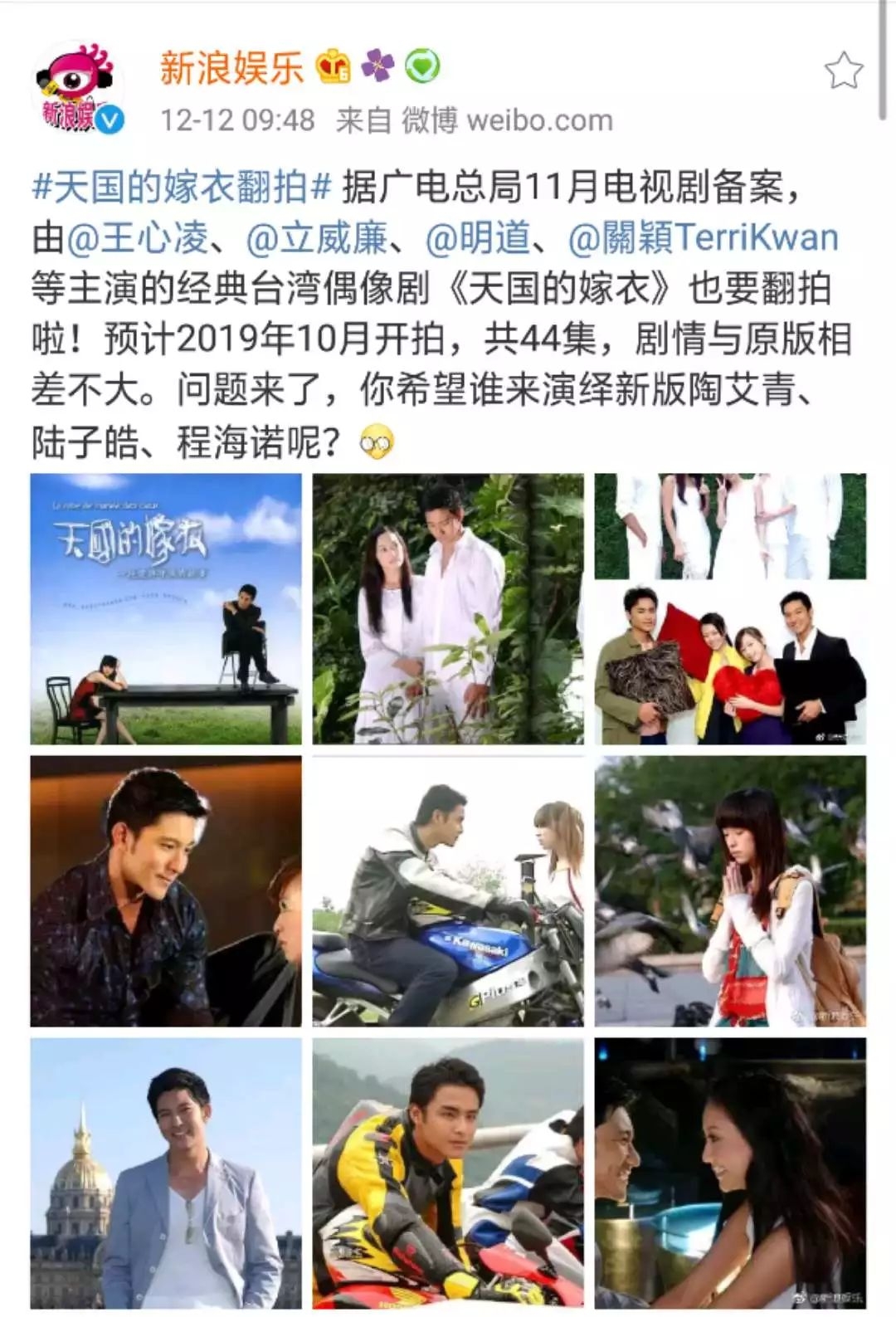View the smiling man in dark patterned shirt photo
Image resolution: width=896 pixels, height=1317 pixels.
pos(166,890)
